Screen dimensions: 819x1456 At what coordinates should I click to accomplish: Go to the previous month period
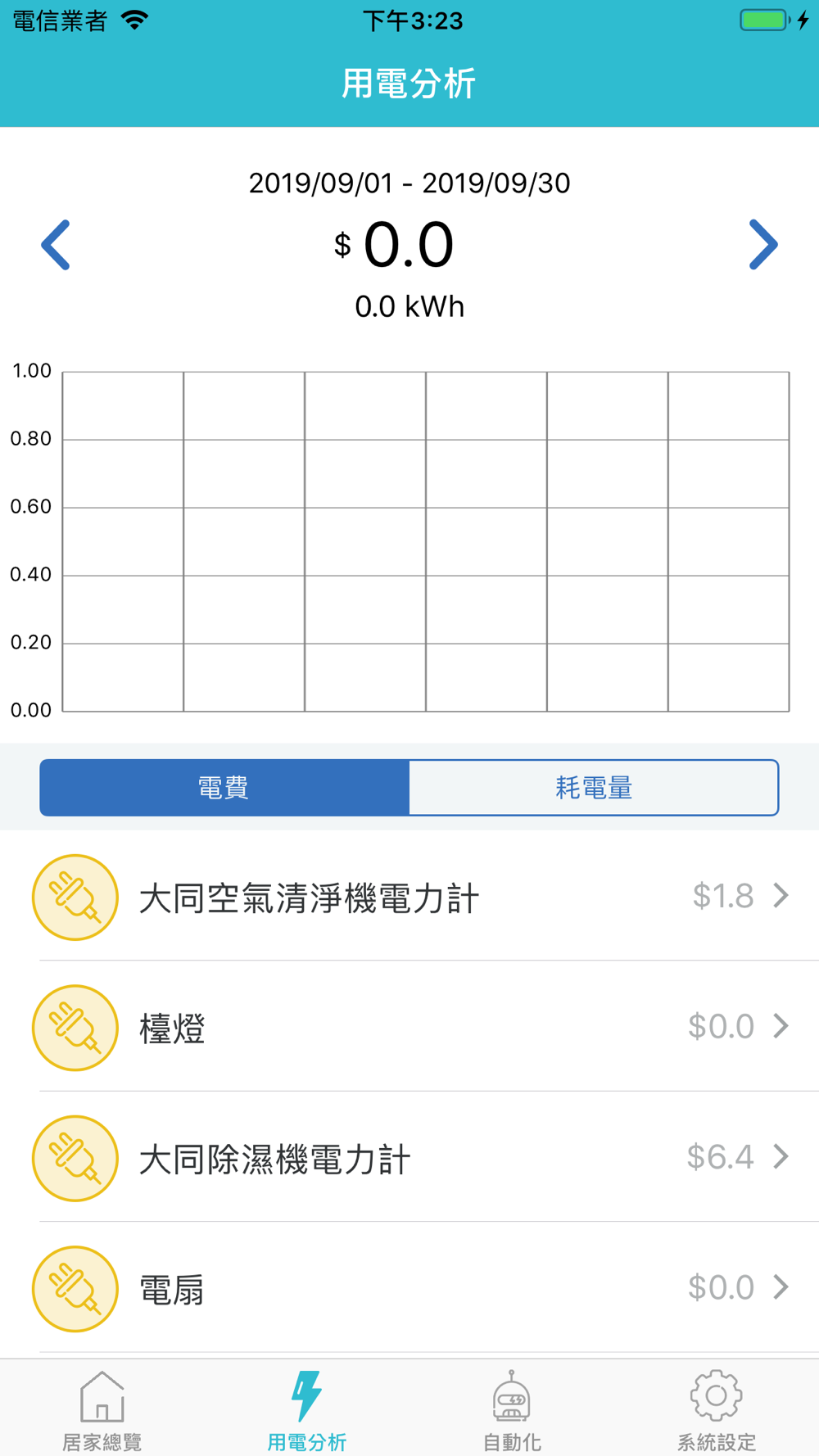[56, 245]
